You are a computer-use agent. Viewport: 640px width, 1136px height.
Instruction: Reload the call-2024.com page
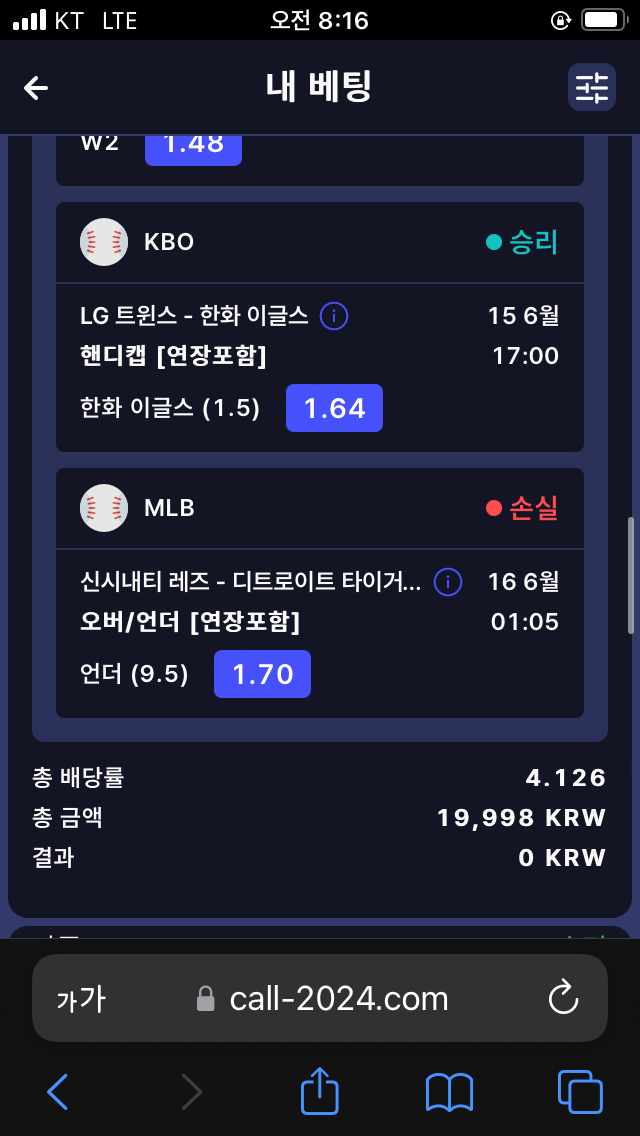(564, 998)
